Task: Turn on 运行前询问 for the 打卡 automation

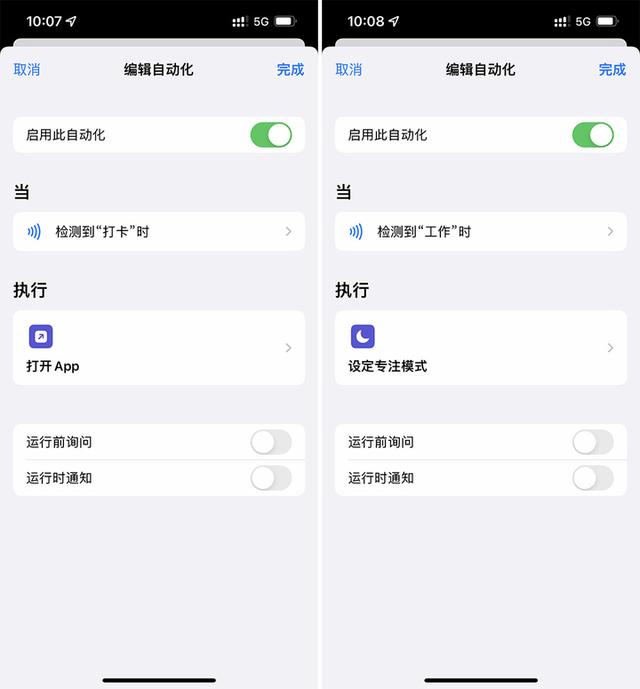Action: [x=271, y=442]
